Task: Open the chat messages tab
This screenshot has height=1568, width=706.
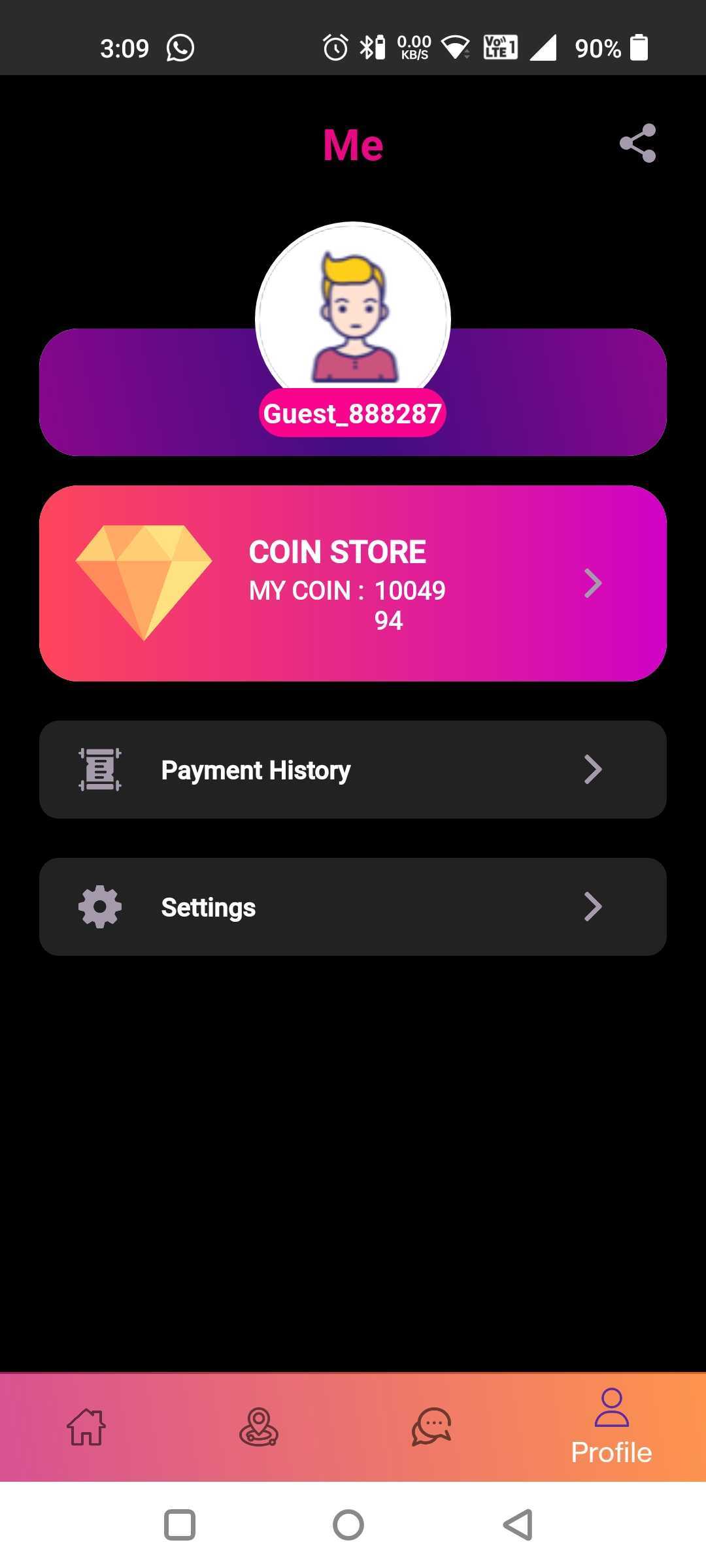Action: [431, 1427]
